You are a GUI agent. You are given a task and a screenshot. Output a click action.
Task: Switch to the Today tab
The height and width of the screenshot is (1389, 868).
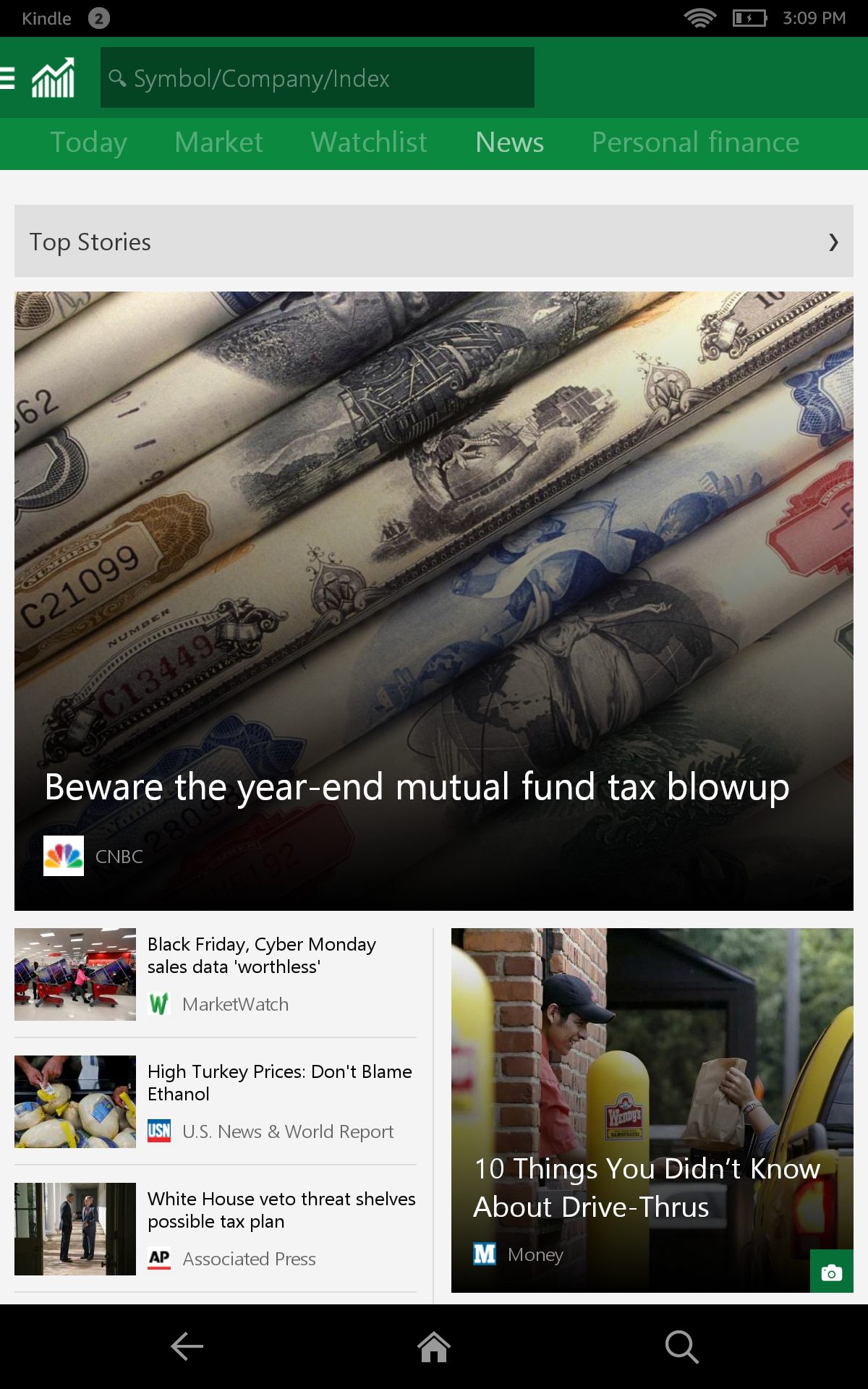point(89,143)
